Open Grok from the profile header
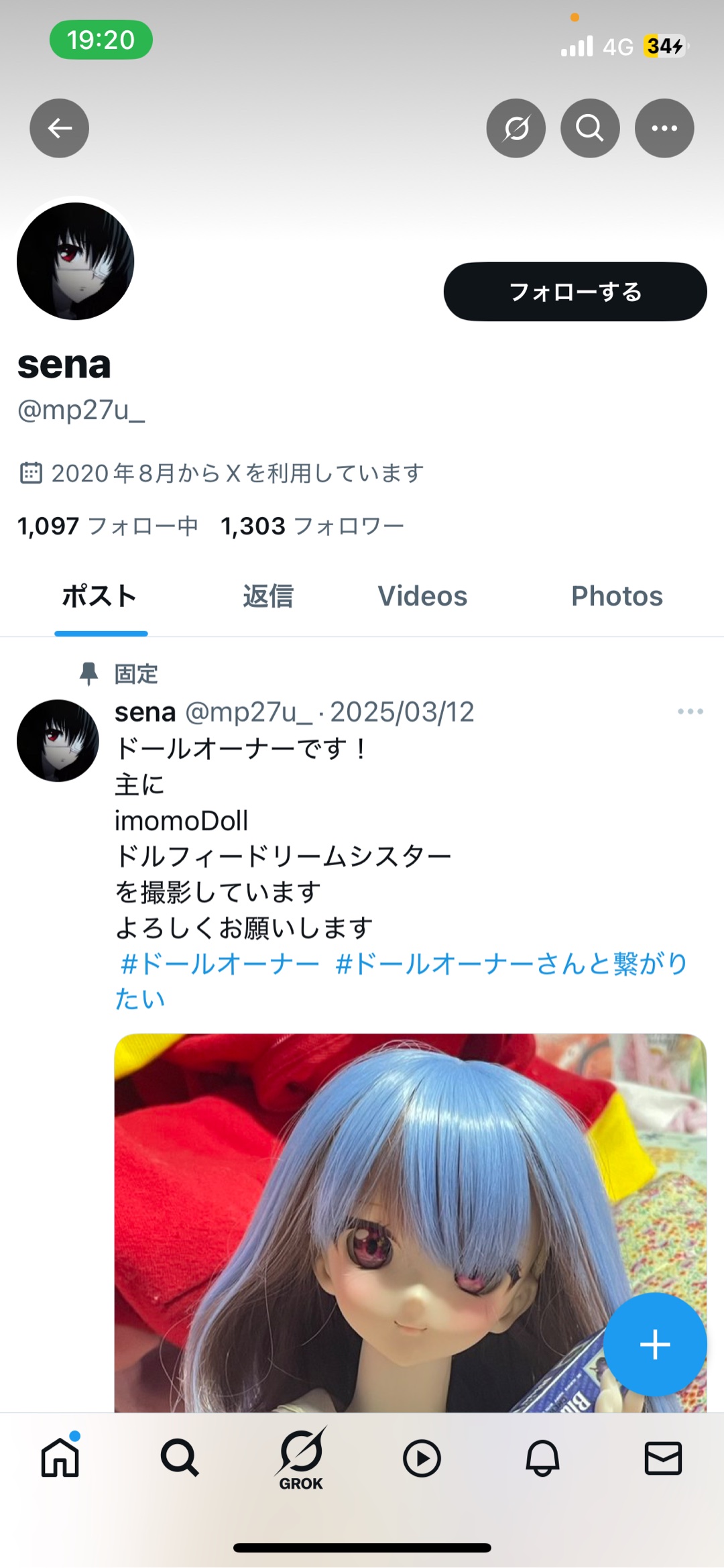Viewport: 724px width, 1568px height. [516, 127]
